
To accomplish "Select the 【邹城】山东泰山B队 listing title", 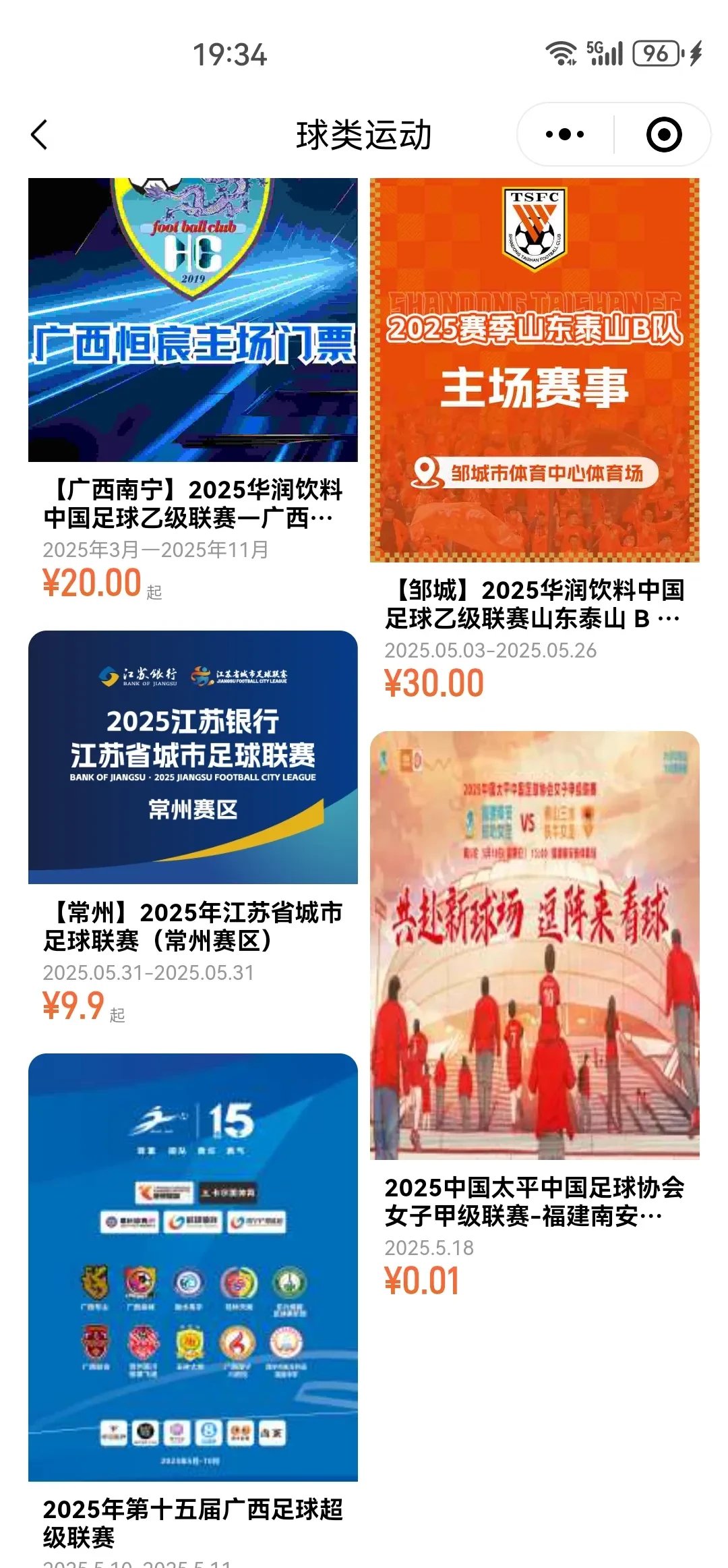I will [536, 607].
